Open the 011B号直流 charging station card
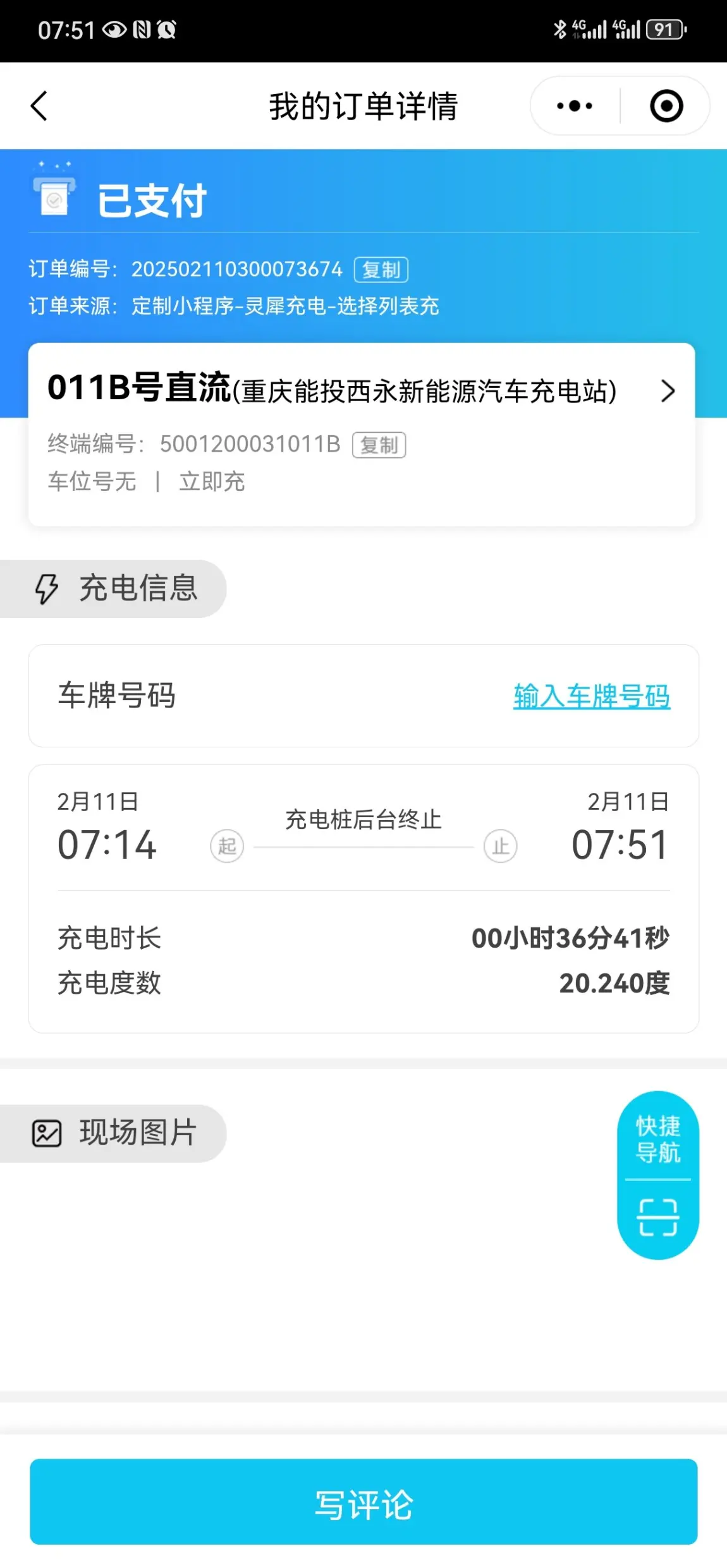 362,434
